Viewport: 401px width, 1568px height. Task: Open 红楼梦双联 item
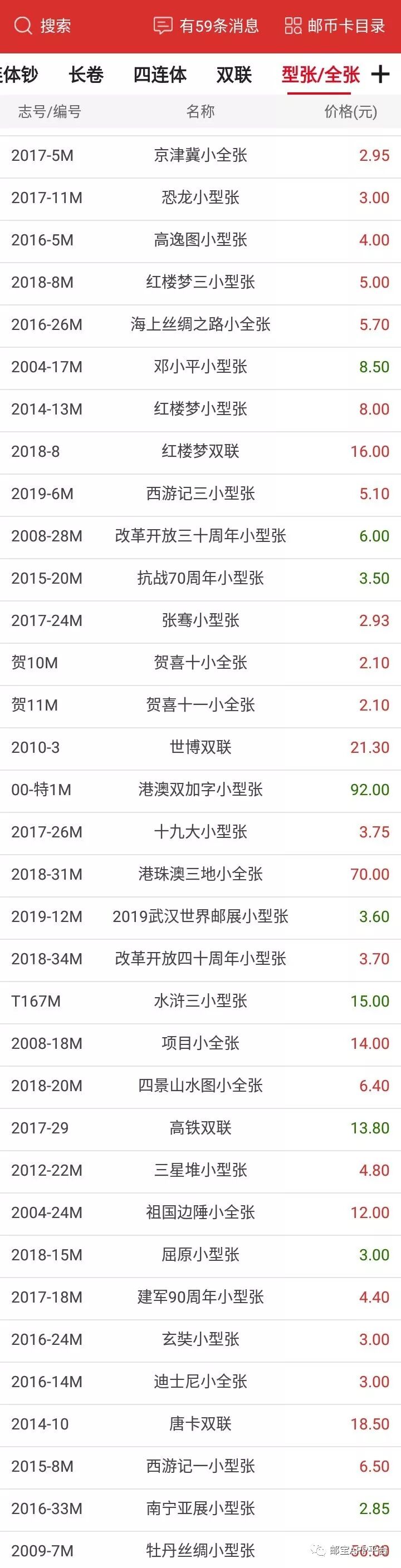tap(200, 452)
